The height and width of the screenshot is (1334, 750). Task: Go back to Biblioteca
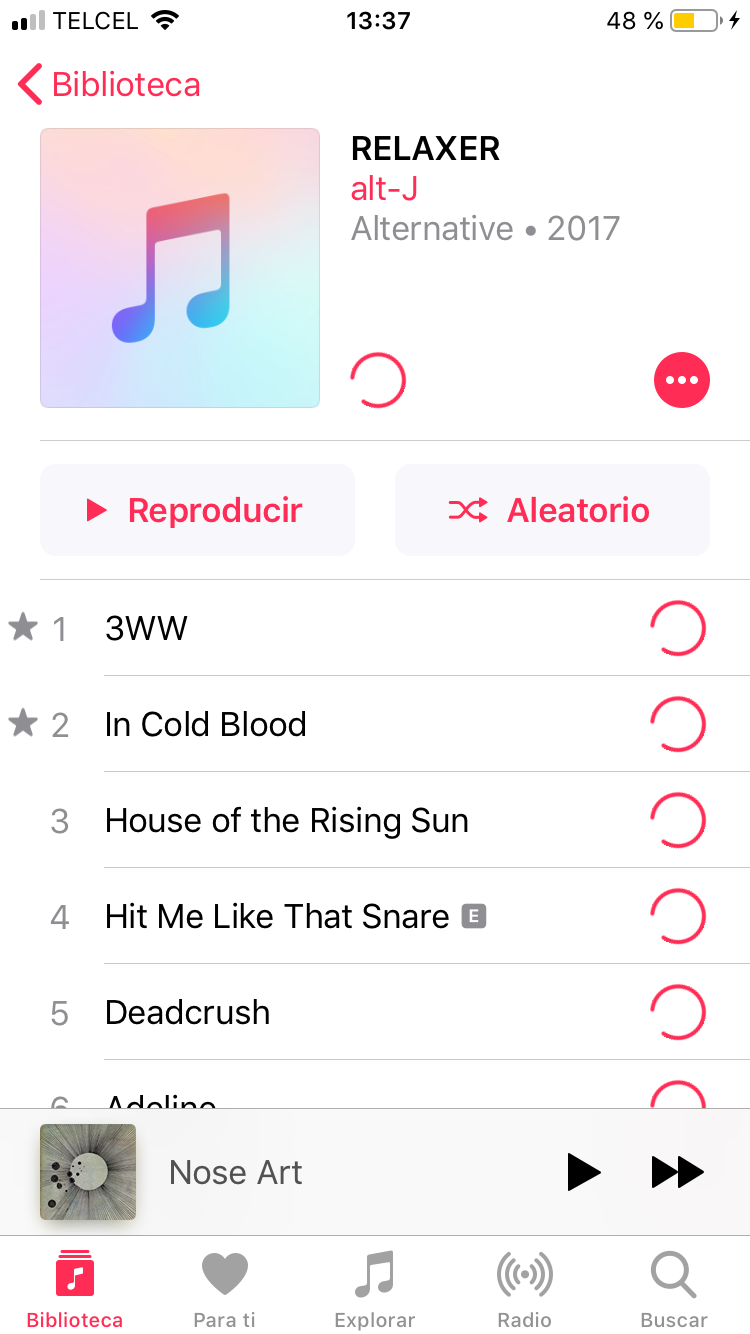(110, 85)
